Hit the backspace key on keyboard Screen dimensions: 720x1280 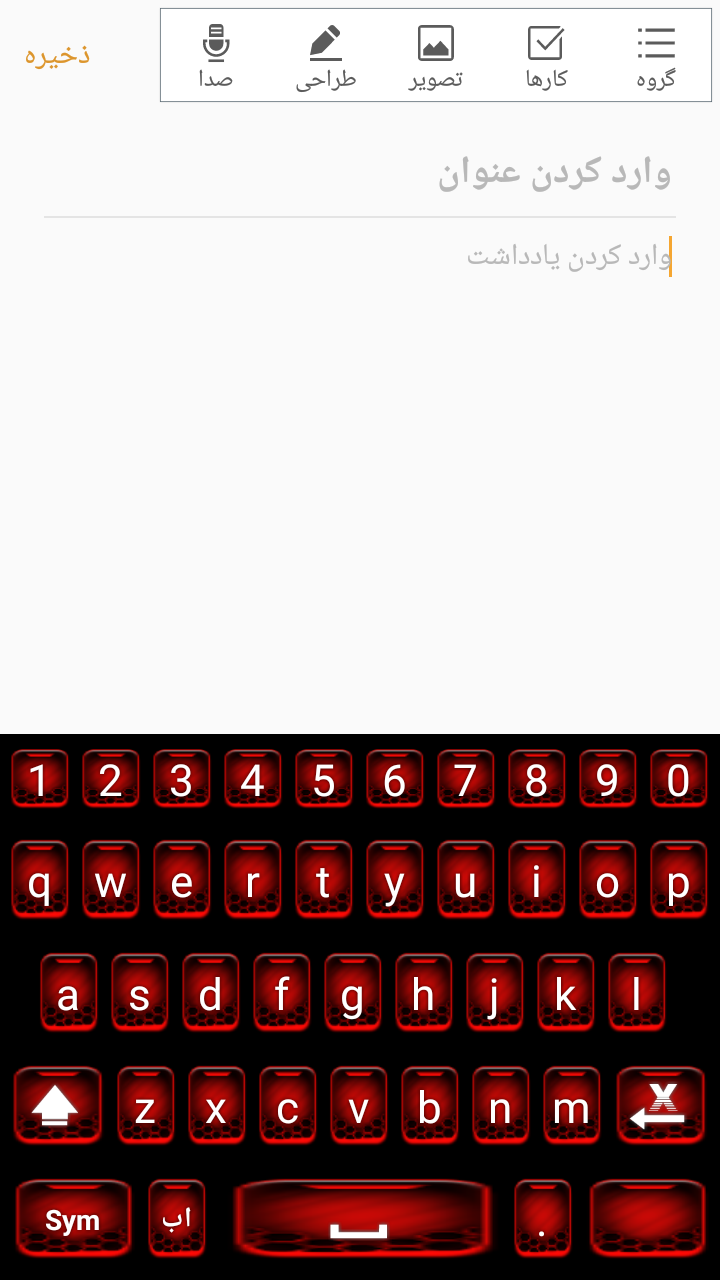coord(656,1106)
